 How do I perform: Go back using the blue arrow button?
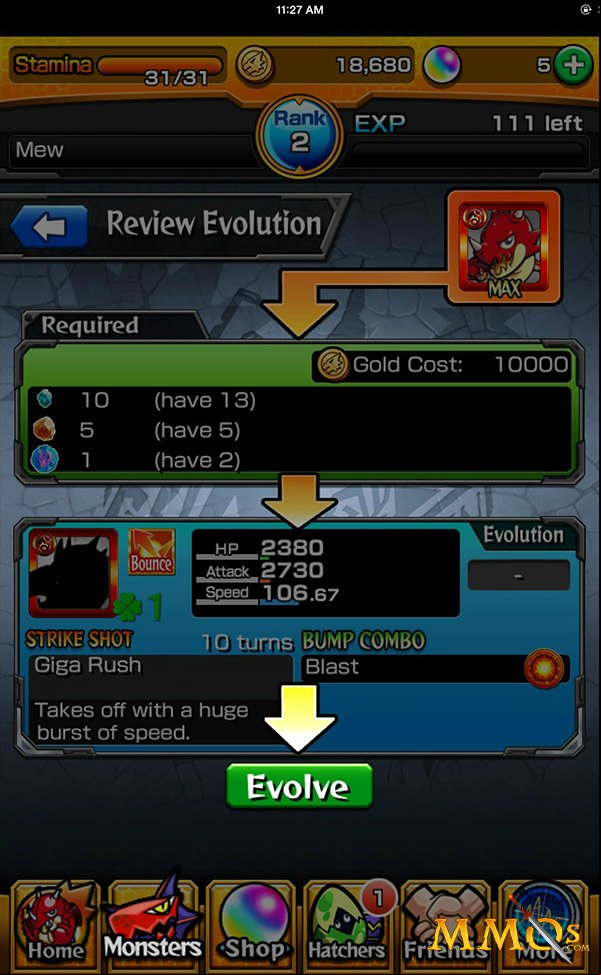click(x=48, y=226)
